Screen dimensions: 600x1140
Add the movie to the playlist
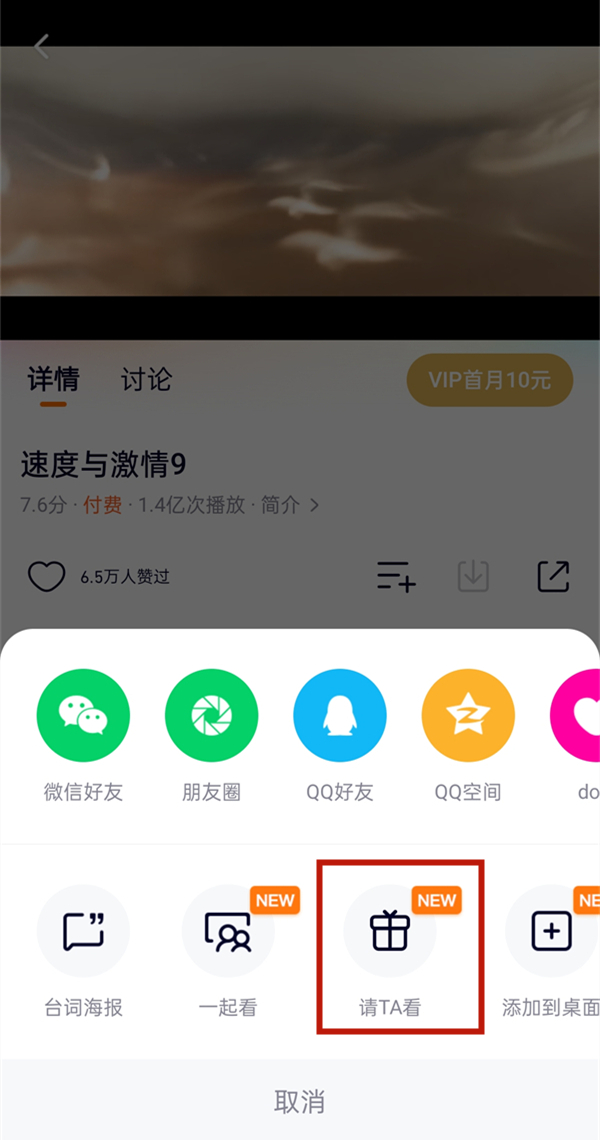[396, 576]
